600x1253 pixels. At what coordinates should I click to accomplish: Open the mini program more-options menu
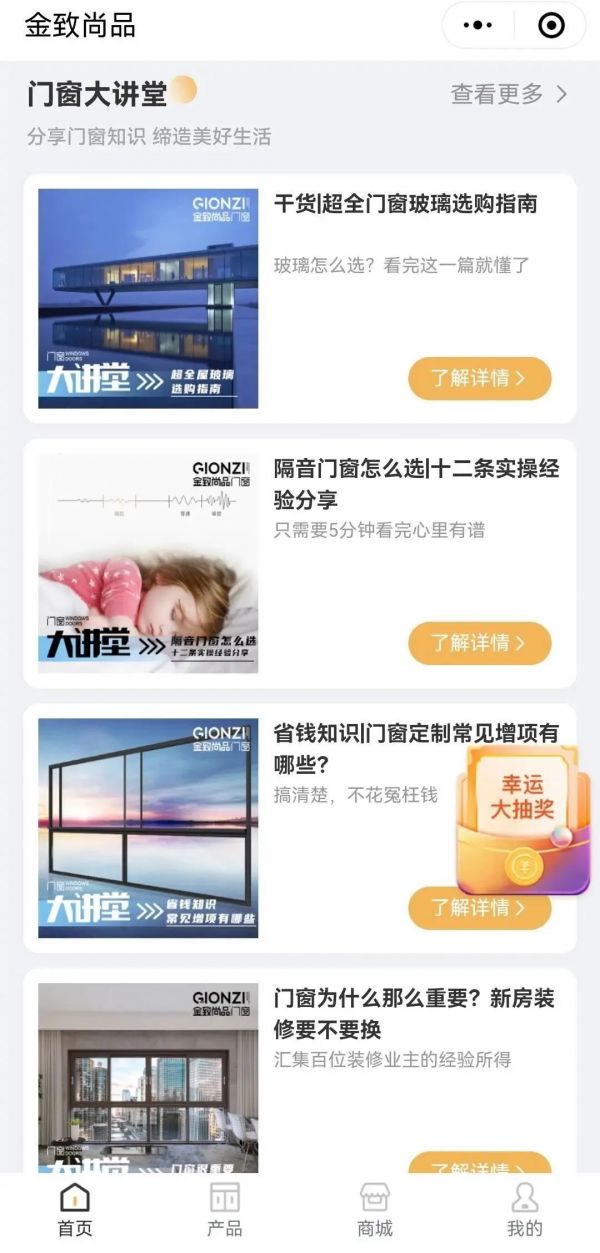coord(481,25)
